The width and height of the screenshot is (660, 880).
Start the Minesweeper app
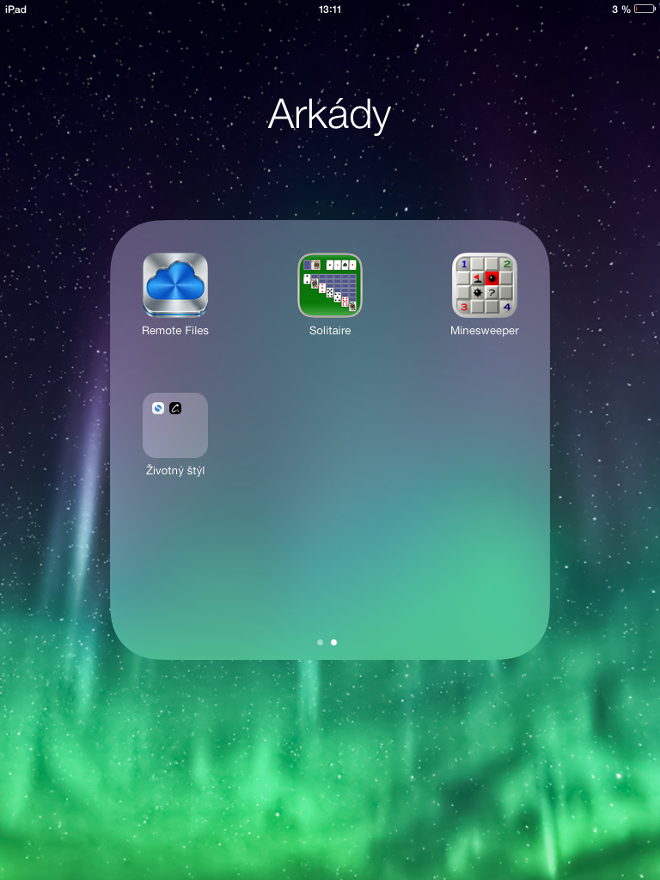[x=485, y=286]
